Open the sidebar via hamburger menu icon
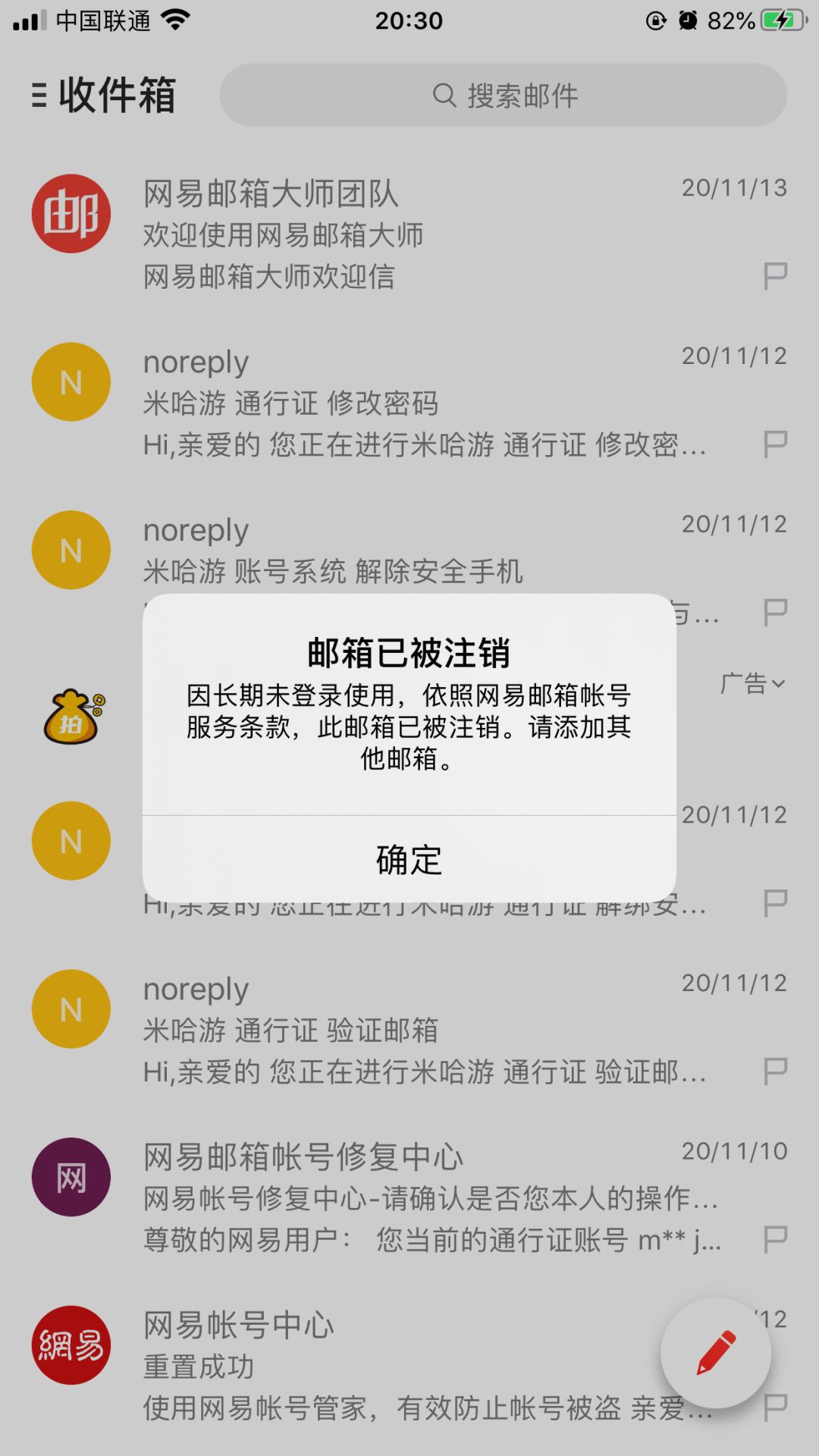The image size is (819, 1456). pos(39,95)
